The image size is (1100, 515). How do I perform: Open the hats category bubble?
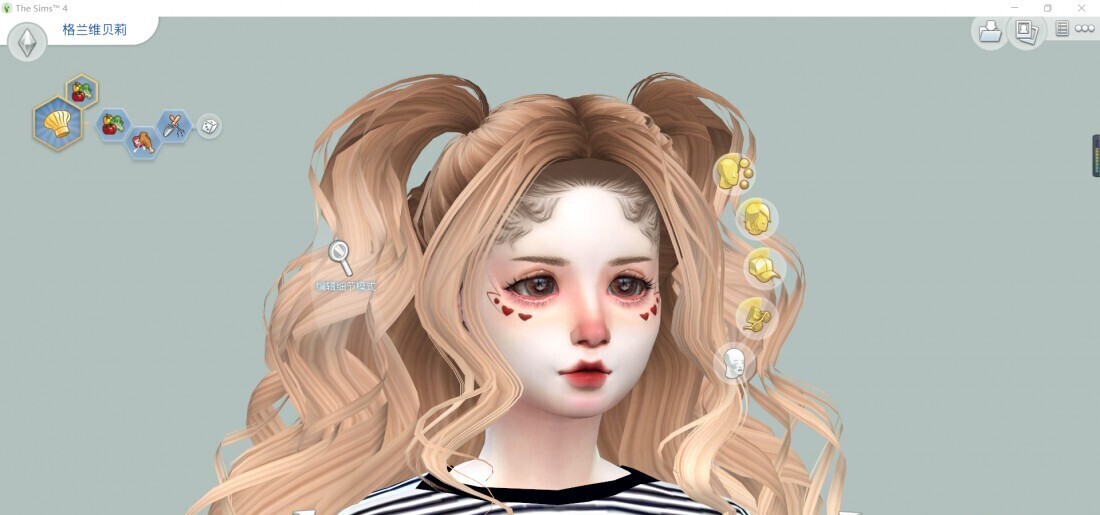(x=763, y=268)
